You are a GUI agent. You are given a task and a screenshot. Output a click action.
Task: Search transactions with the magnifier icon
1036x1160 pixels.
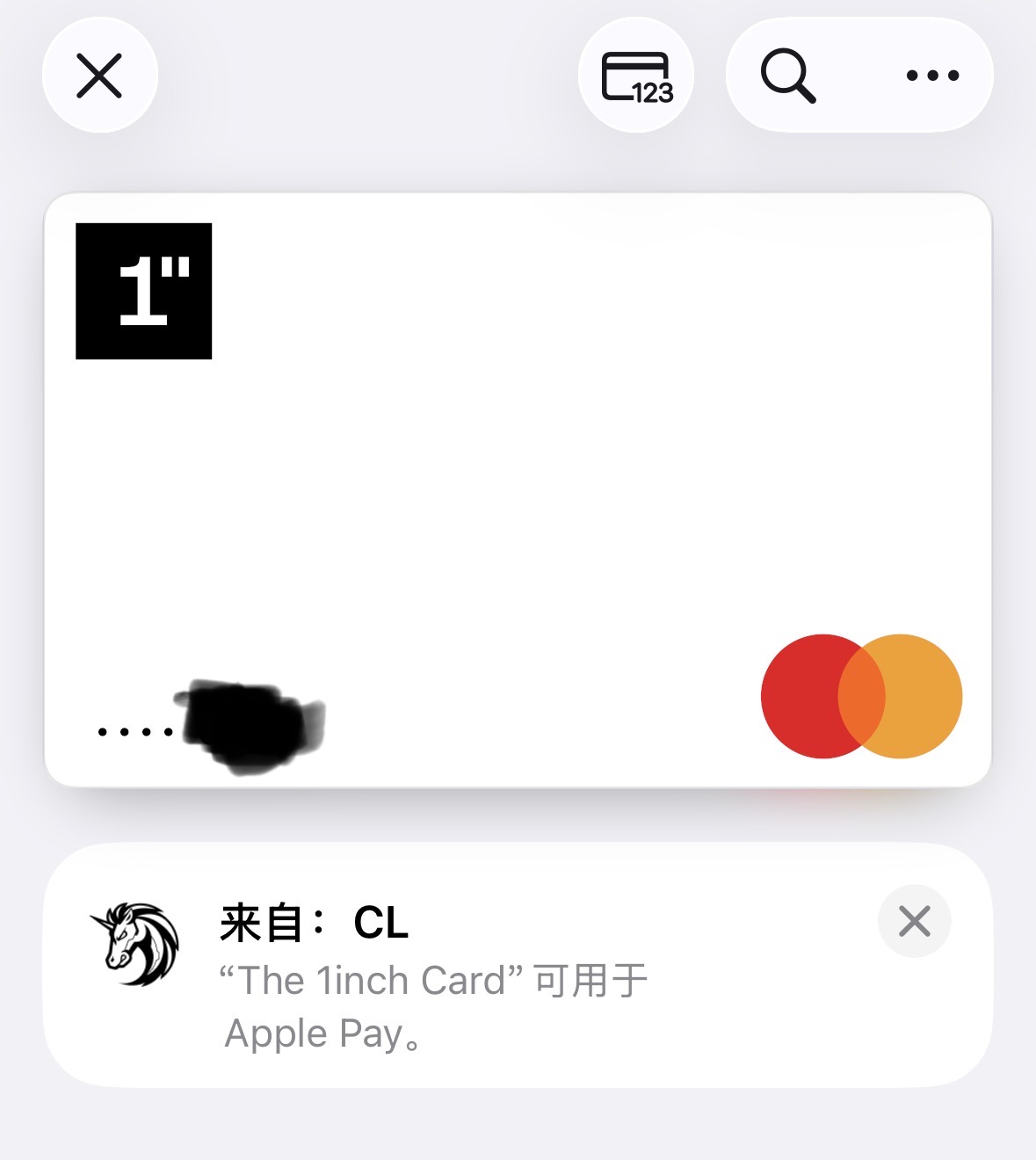(x=787, y=76)
